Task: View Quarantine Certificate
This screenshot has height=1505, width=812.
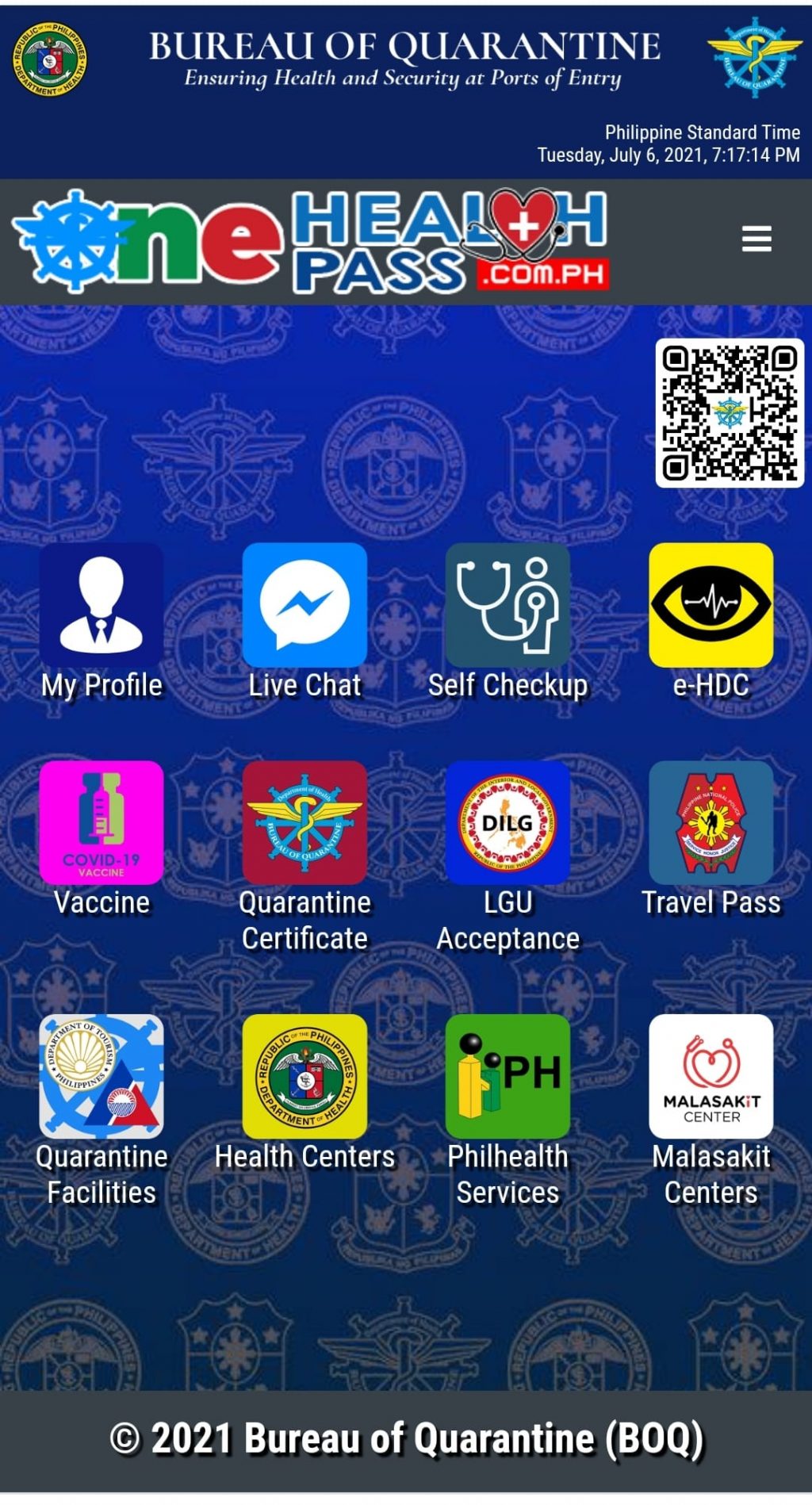Action: 304,823
